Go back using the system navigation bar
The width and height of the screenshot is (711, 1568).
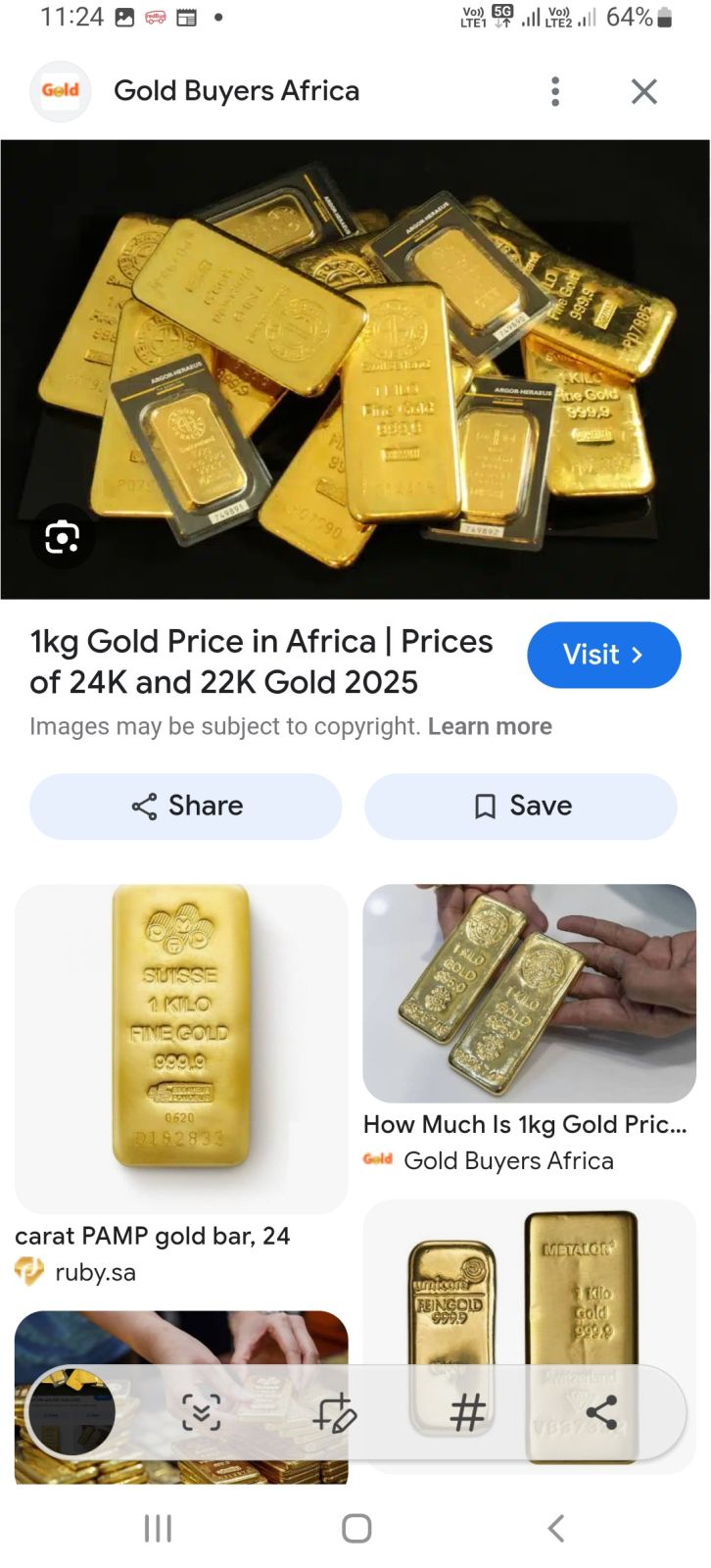tap(555, 1528)
